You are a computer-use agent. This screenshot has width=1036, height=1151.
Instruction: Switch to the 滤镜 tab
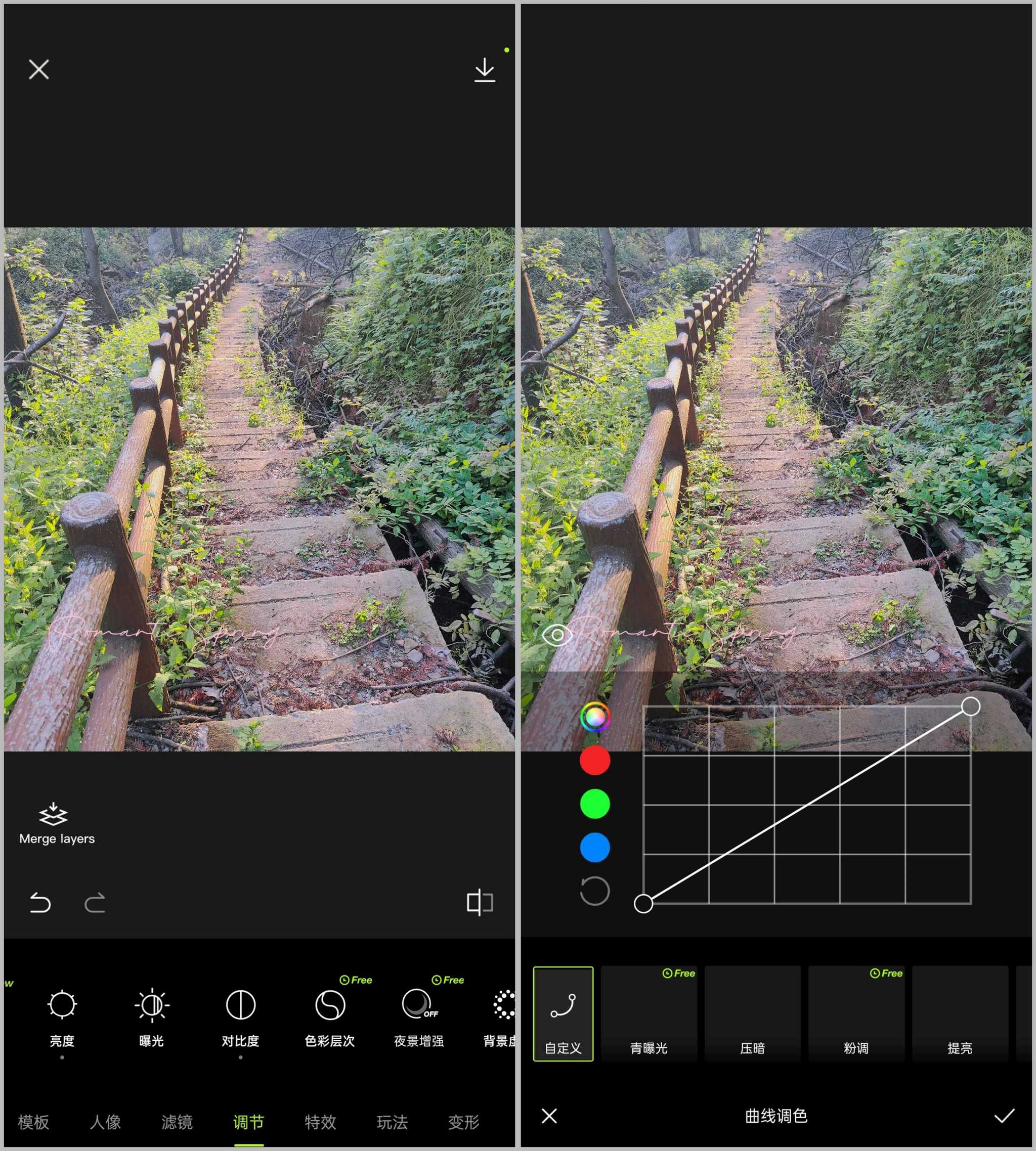177,1121
